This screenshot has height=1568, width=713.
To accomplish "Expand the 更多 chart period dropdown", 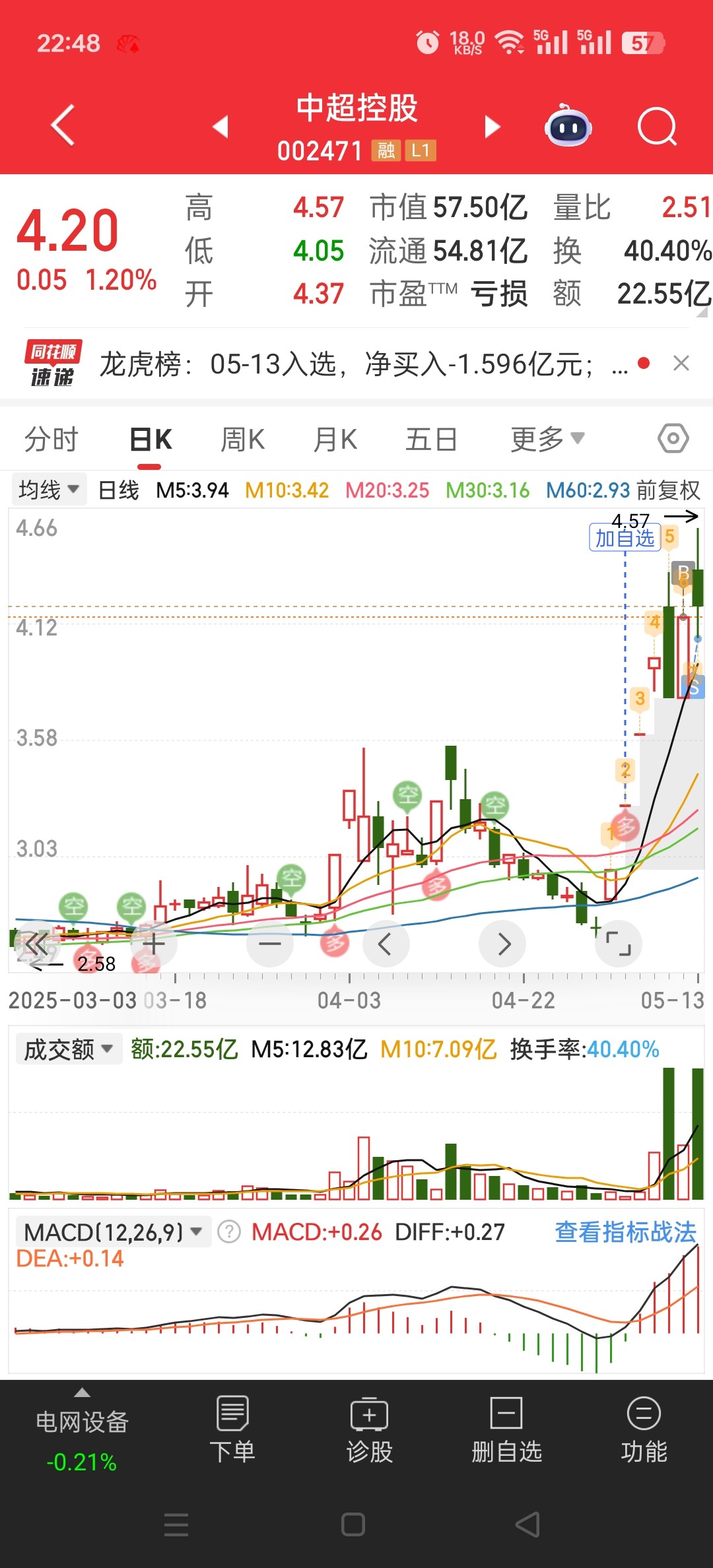I will click(x=548, y=439).
